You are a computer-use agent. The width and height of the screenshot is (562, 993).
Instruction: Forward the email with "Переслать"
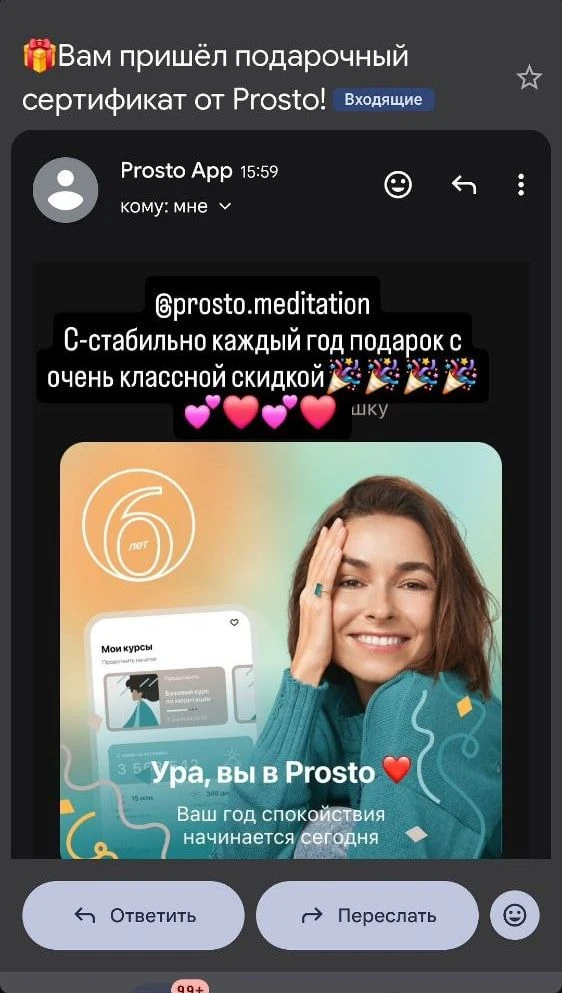tap(367, 915)
